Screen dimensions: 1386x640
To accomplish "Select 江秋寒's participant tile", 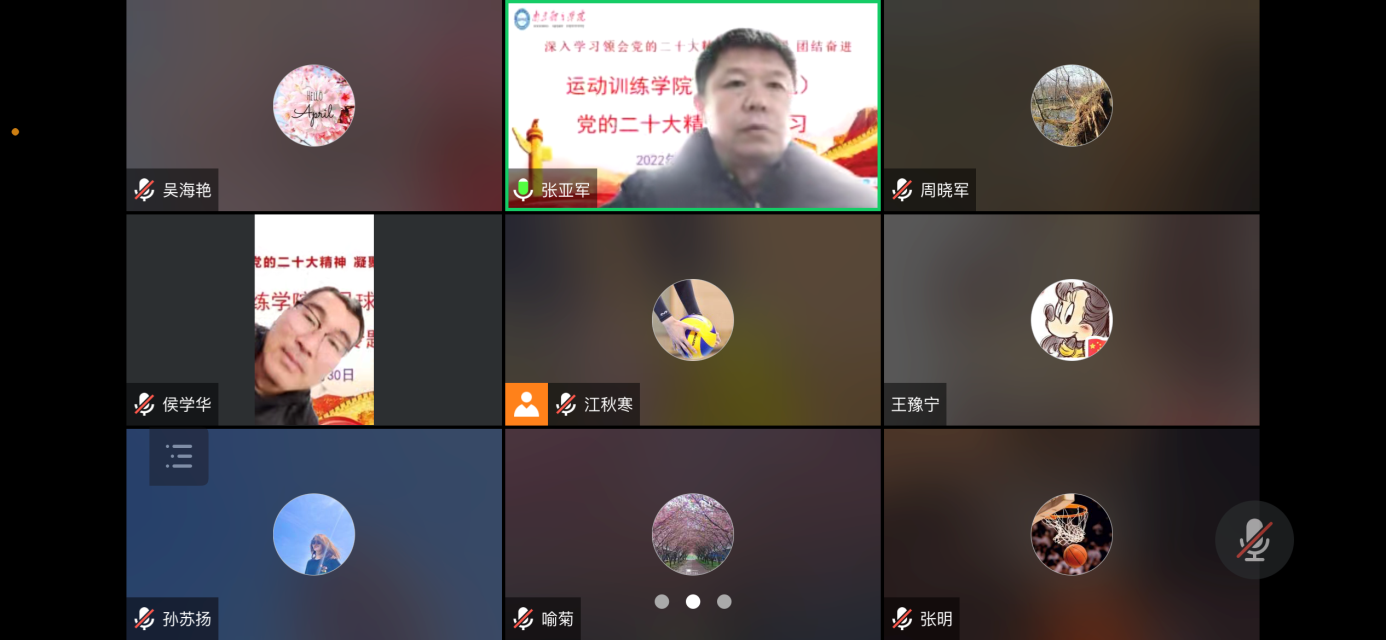I will coord(692,320).
